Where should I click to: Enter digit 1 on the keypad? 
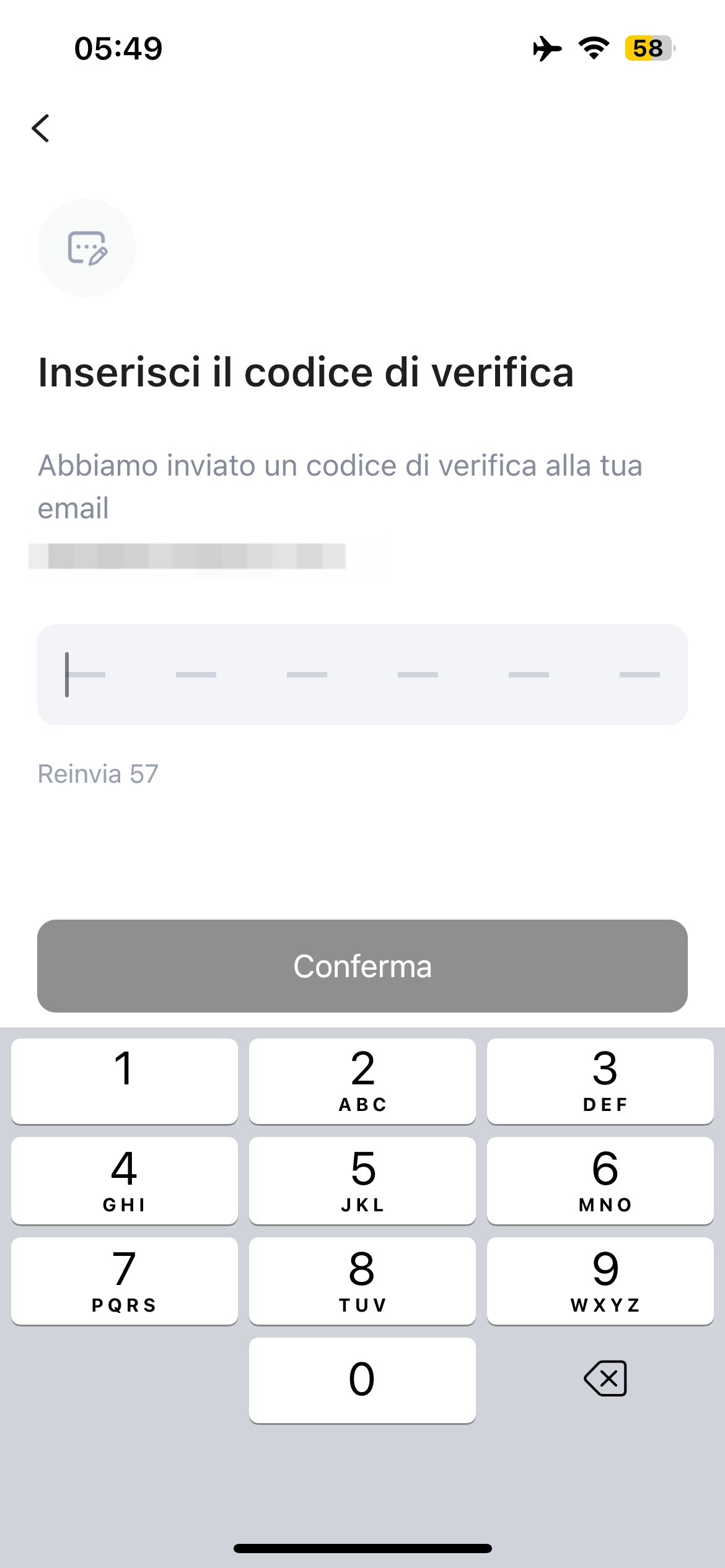click(x=124, y=1080)
